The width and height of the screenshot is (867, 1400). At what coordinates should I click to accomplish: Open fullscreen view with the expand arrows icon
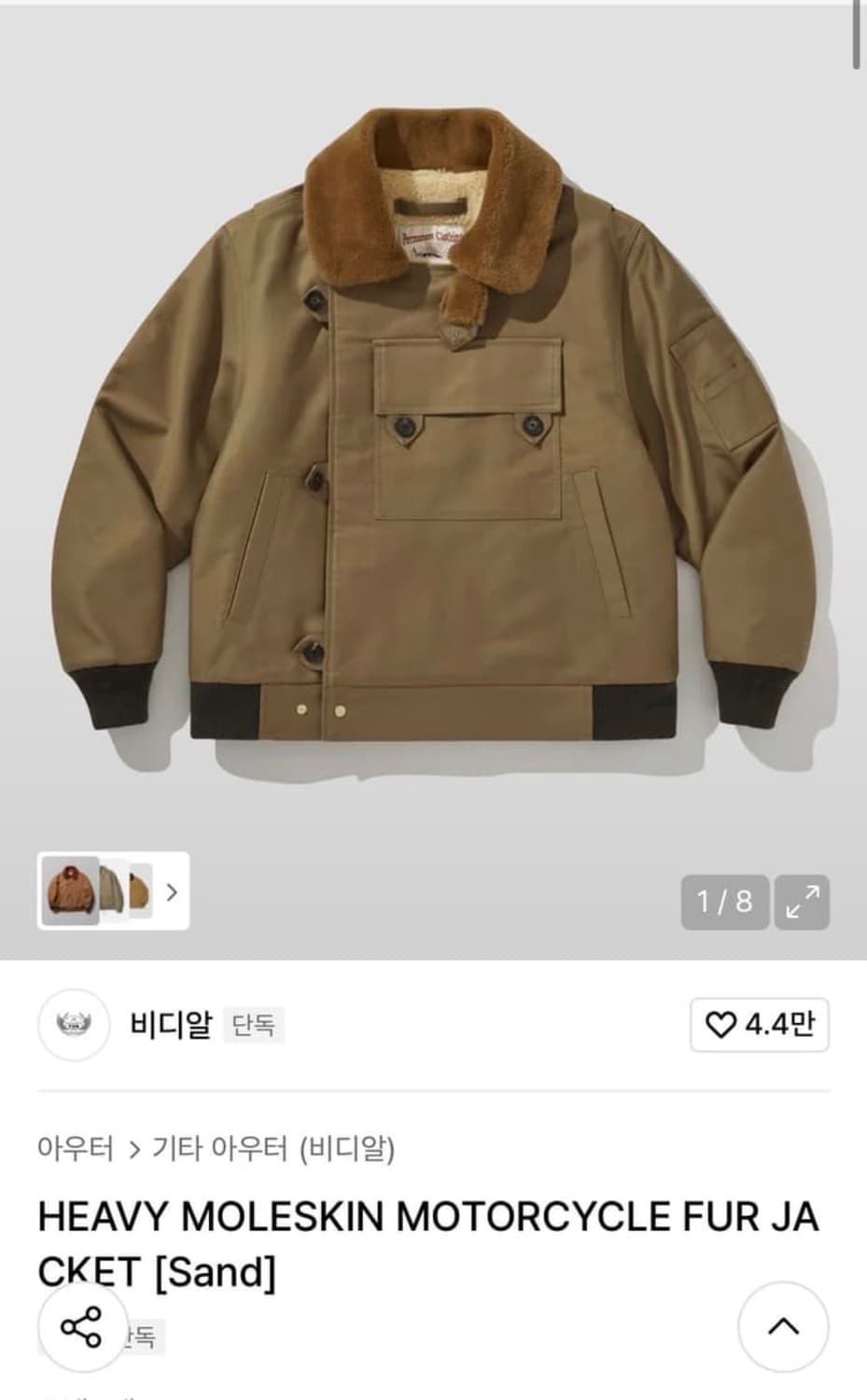tap(804, 902)
